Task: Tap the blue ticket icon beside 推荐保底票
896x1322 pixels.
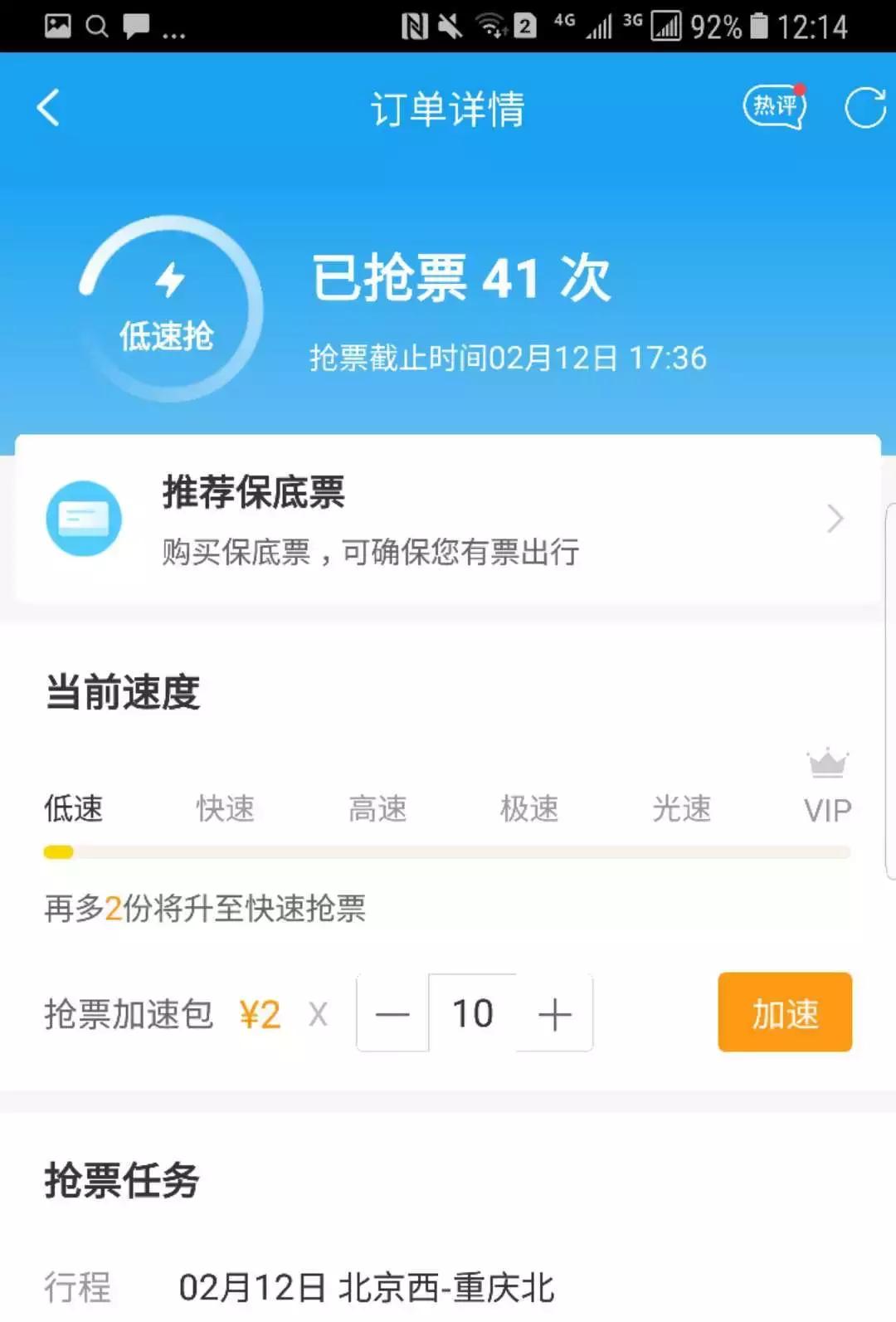Action: (84, 518)
